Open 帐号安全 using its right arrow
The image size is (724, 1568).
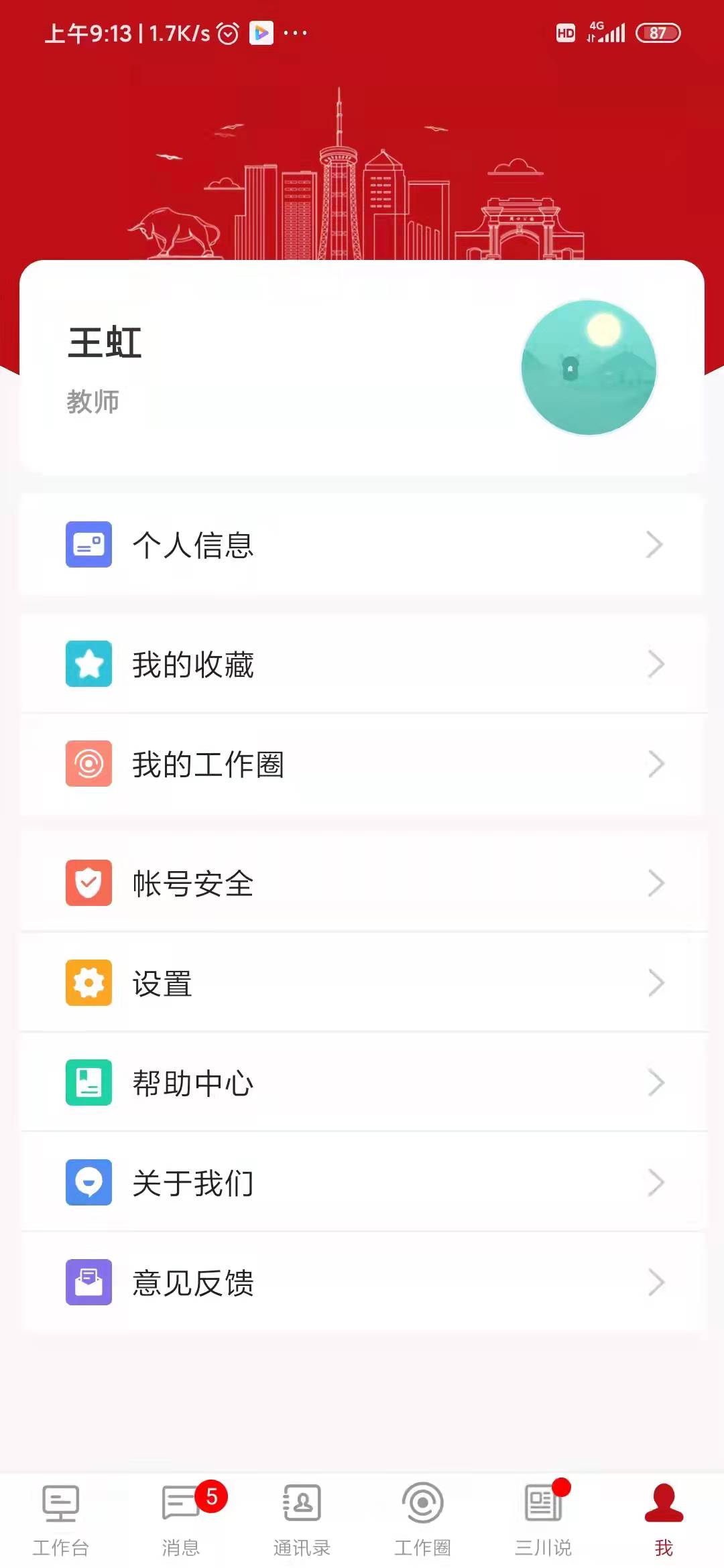point(656,883)
